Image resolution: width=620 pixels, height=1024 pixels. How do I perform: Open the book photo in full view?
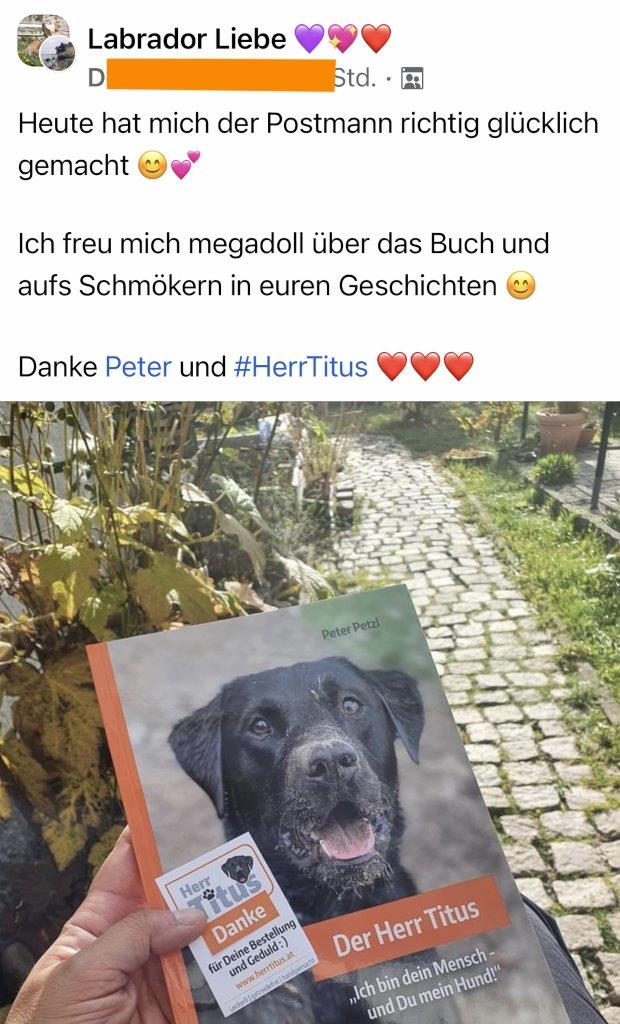click(x=310, y=712)
